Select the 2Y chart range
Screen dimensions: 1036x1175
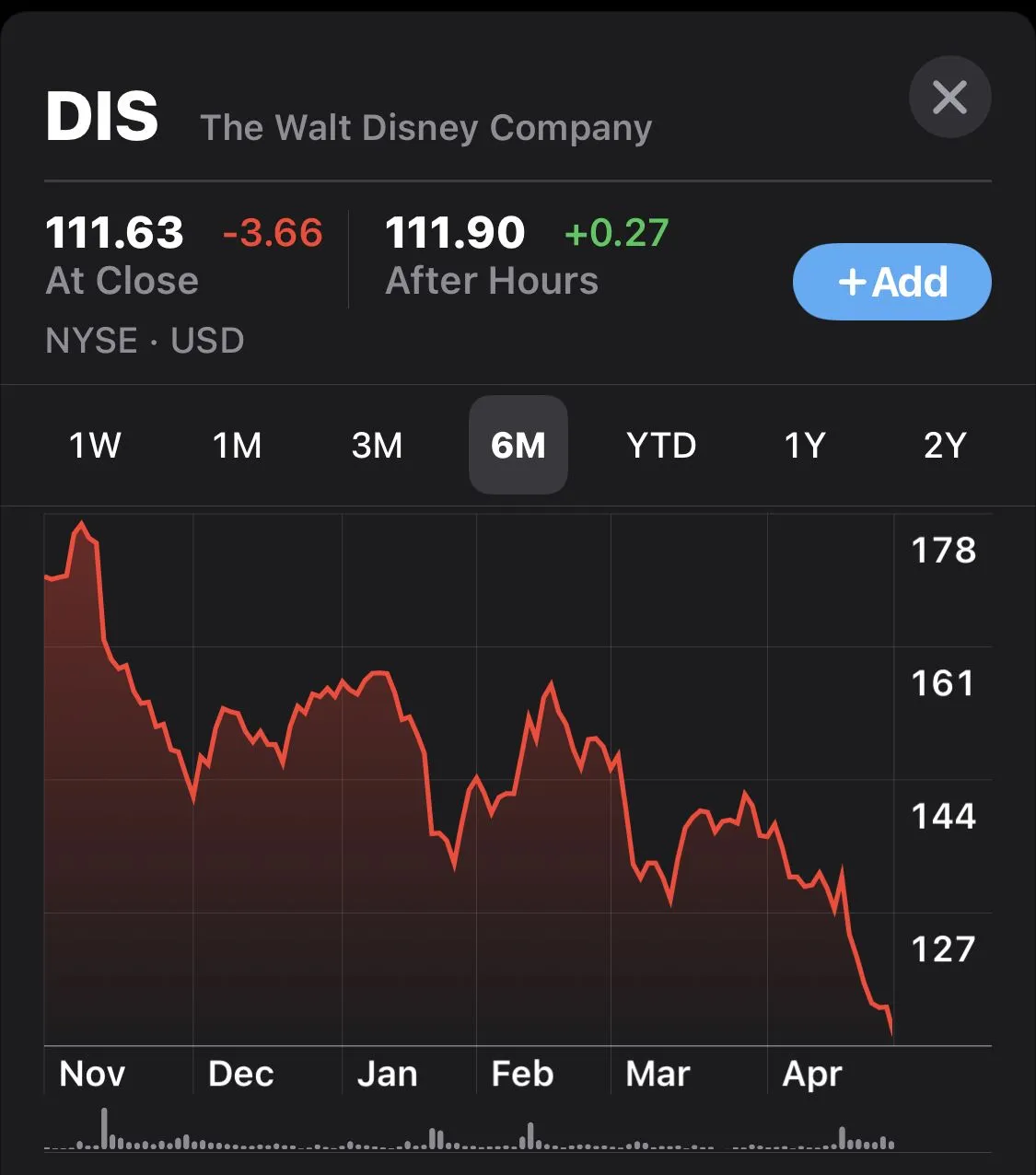[944, 446]
